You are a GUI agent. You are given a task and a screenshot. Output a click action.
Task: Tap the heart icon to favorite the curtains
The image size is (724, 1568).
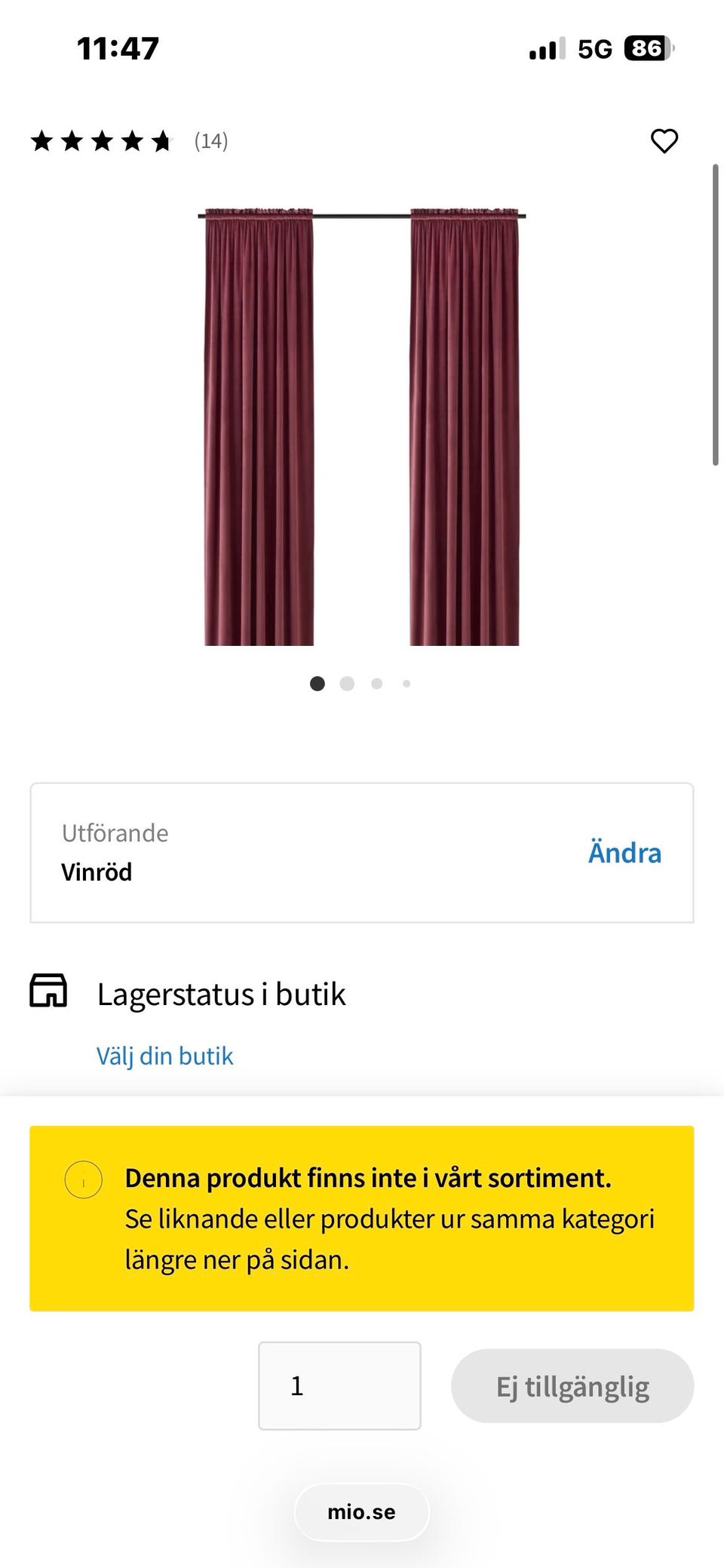click(x=664, y=140)
